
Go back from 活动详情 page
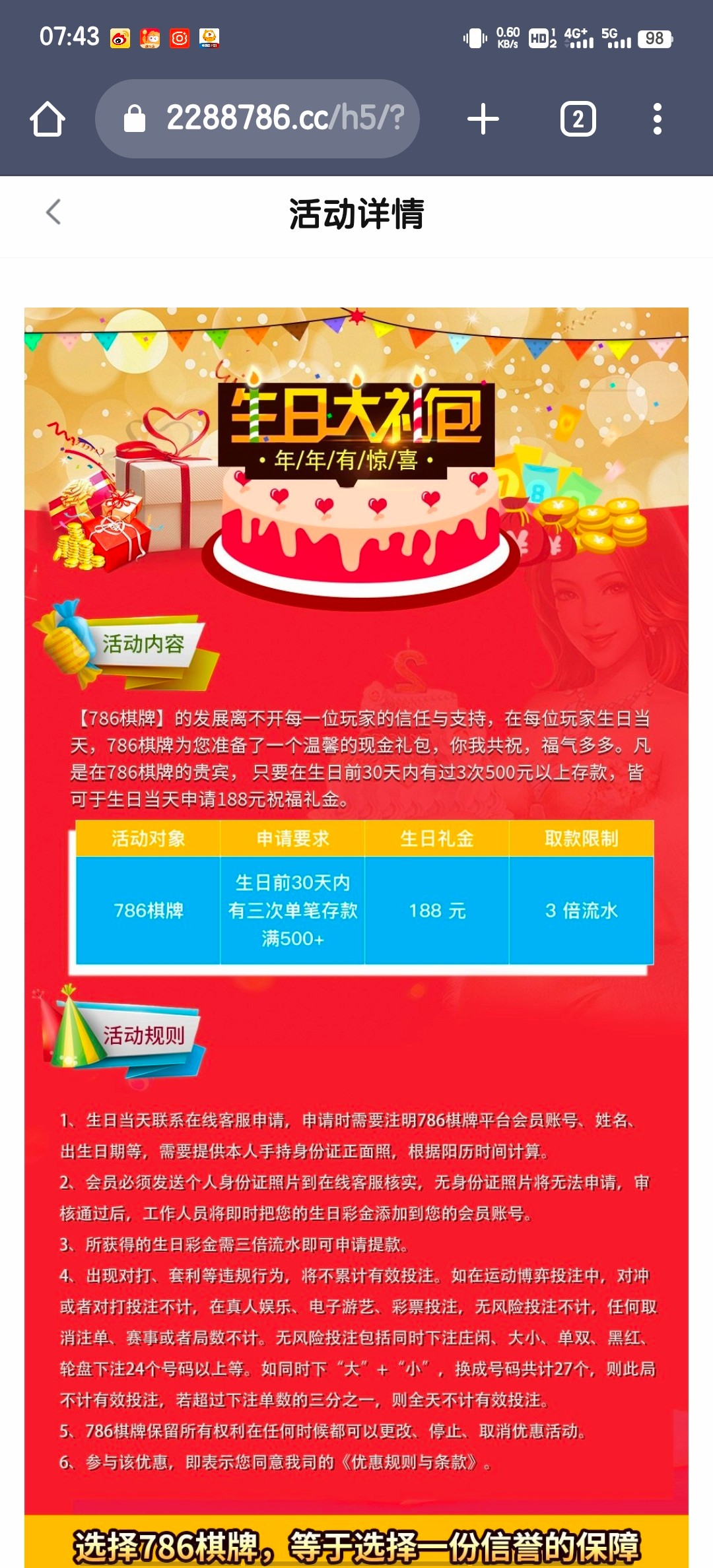[x=54, y=212]
